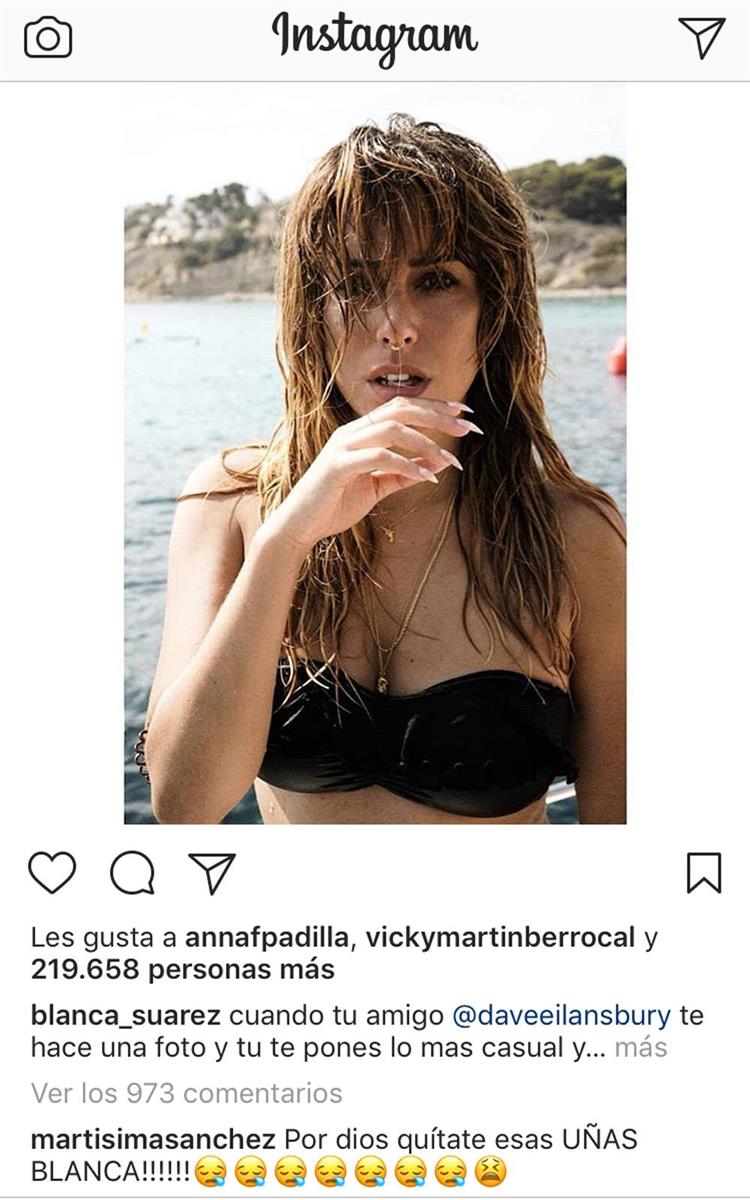Share this post via the paper plane
Image resolution: width=750 pixels, height=1200 pixels.
click(212, 873)
